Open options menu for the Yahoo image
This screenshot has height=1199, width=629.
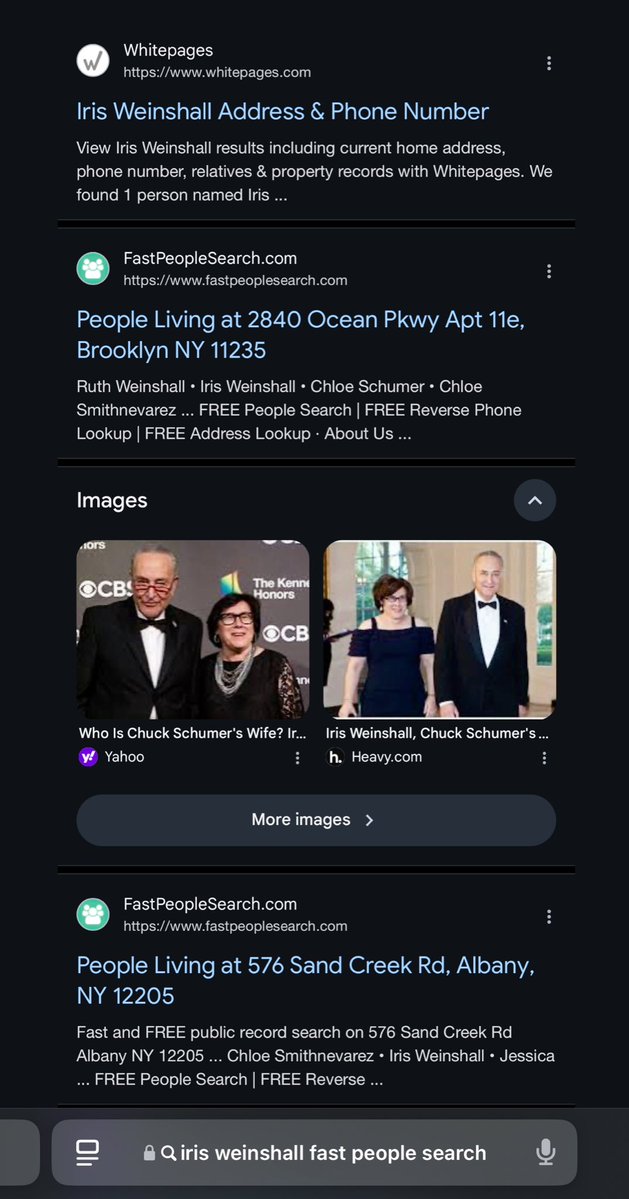297,758
